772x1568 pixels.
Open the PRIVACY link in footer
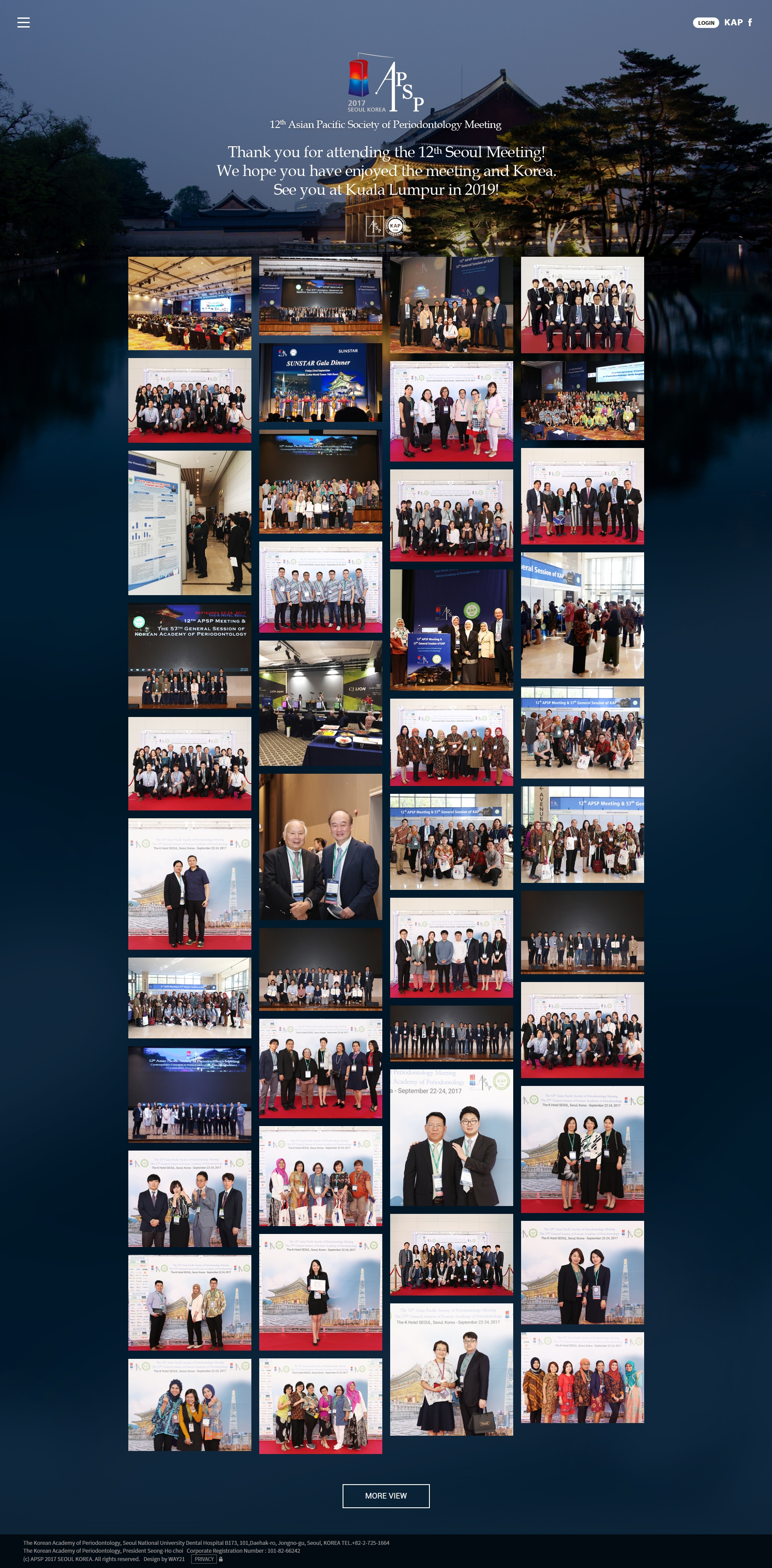(x=204, y=1559)
